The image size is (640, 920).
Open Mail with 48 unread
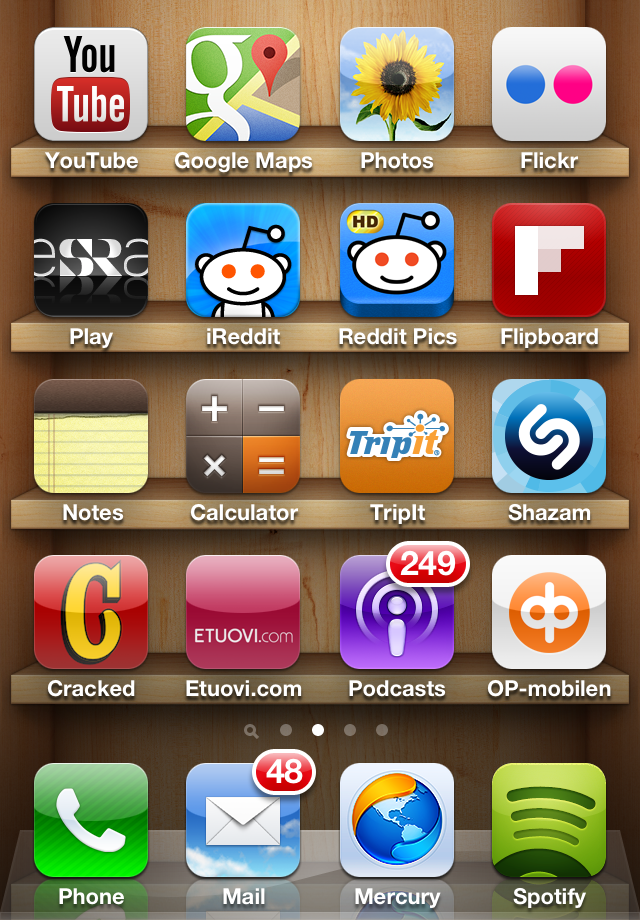coord(243,820)
